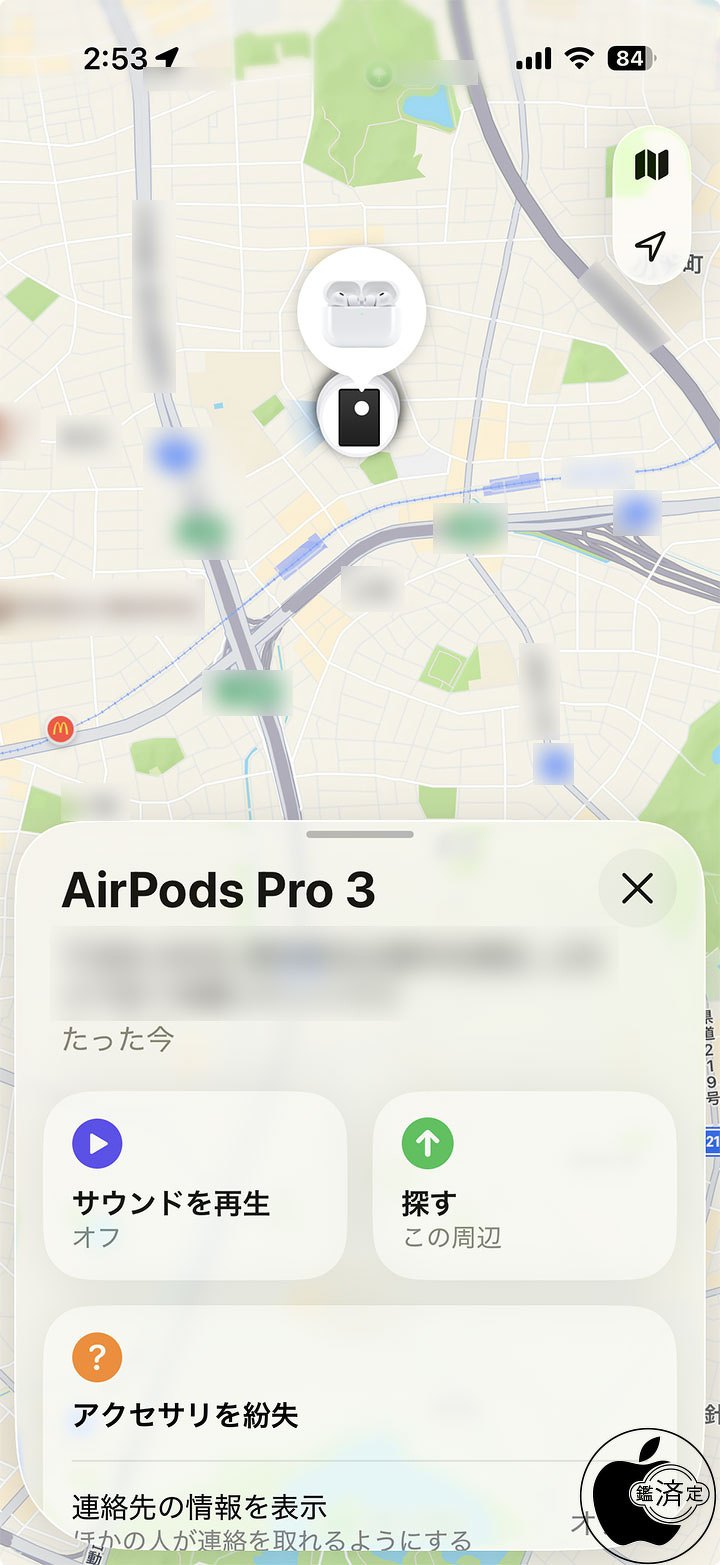
Task: Close the AirPods Pro 3 panel
Action: pyautogui.click(x=637, y=888)
